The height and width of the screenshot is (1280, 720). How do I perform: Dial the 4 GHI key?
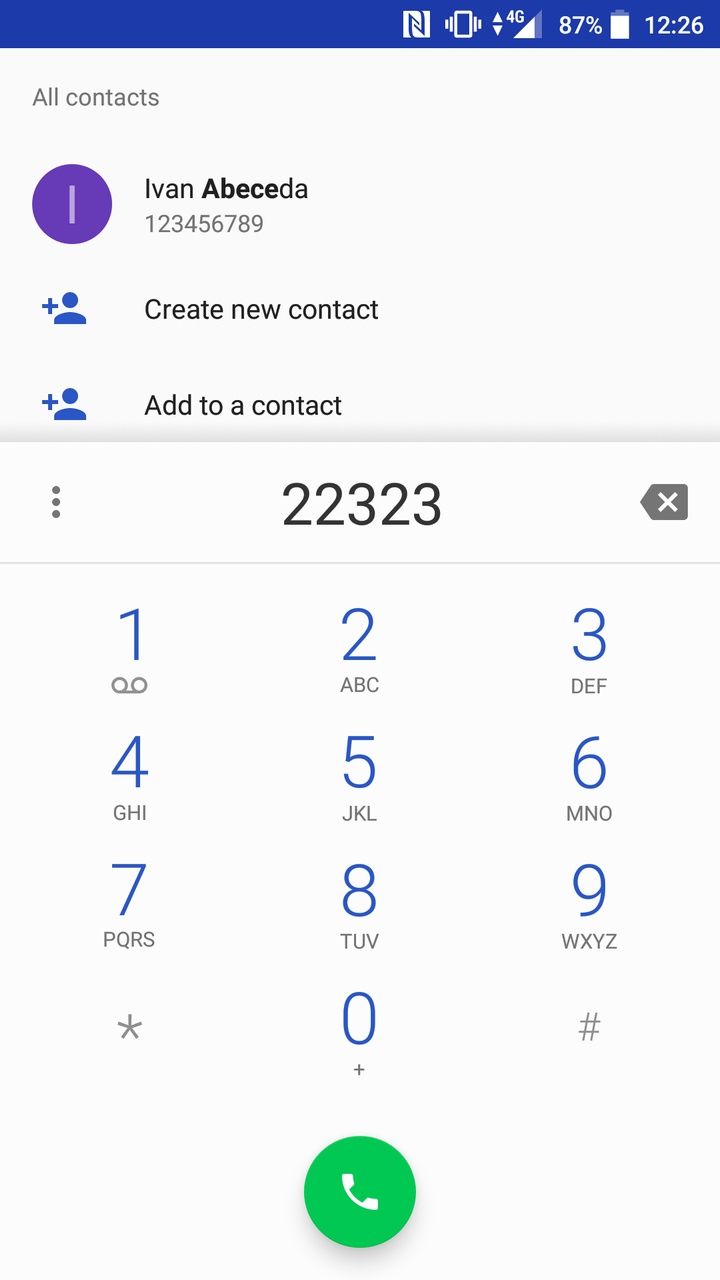tap(130, 776)
